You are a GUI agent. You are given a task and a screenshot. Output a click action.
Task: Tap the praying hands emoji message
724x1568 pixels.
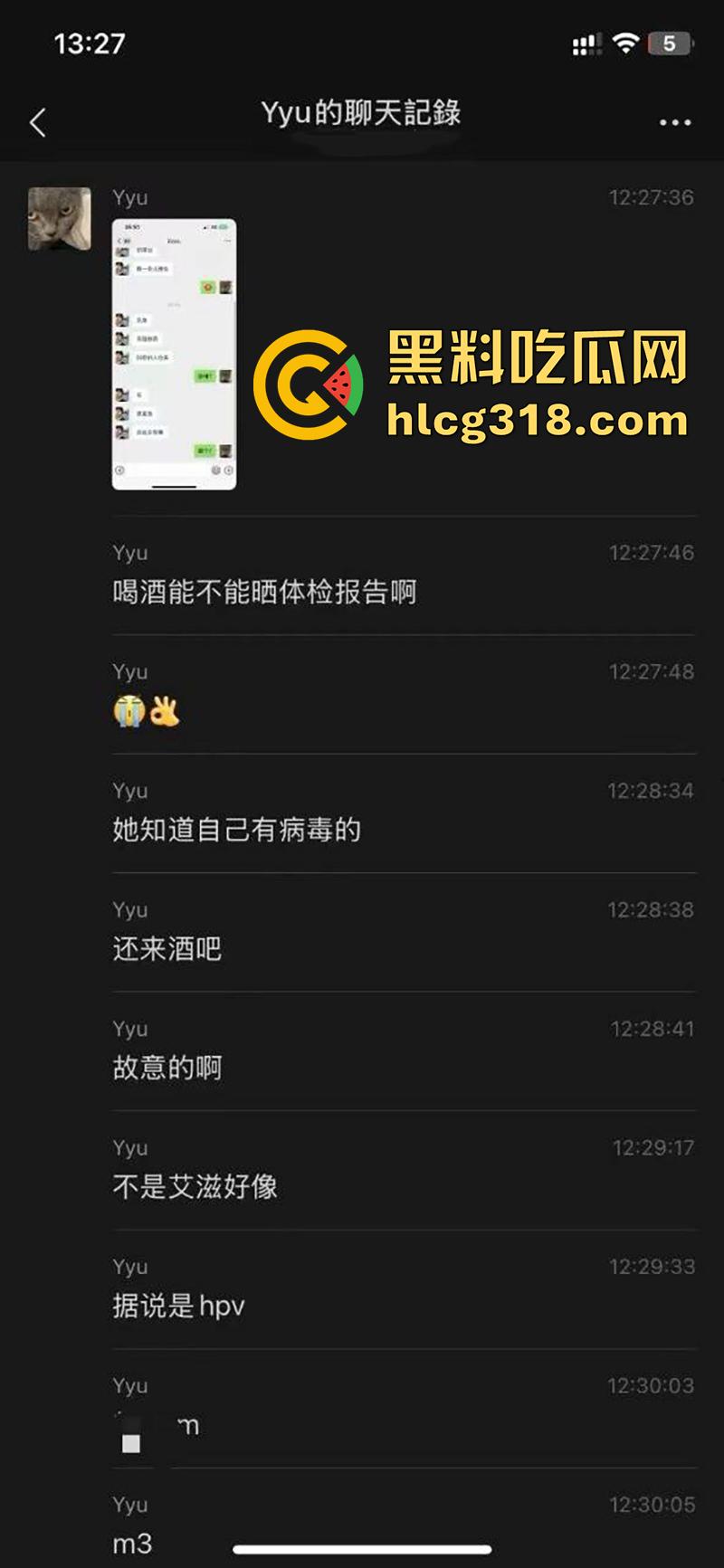pyautogui.click(x=129, y=710)
